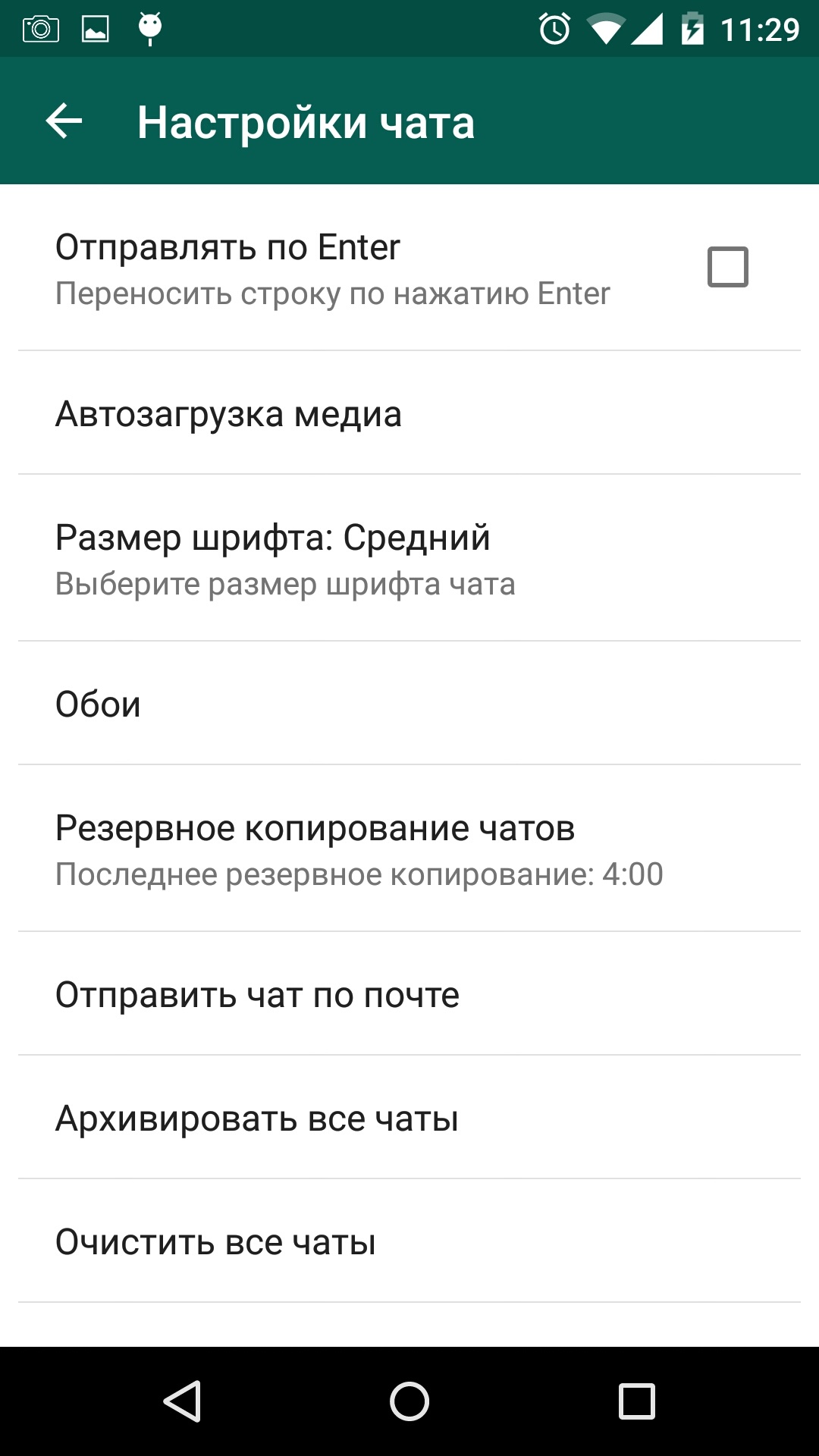Enable the Отправлять по Enter checkbox
819x1456 pixels.
pyautogui.click(x=727, y=267)
